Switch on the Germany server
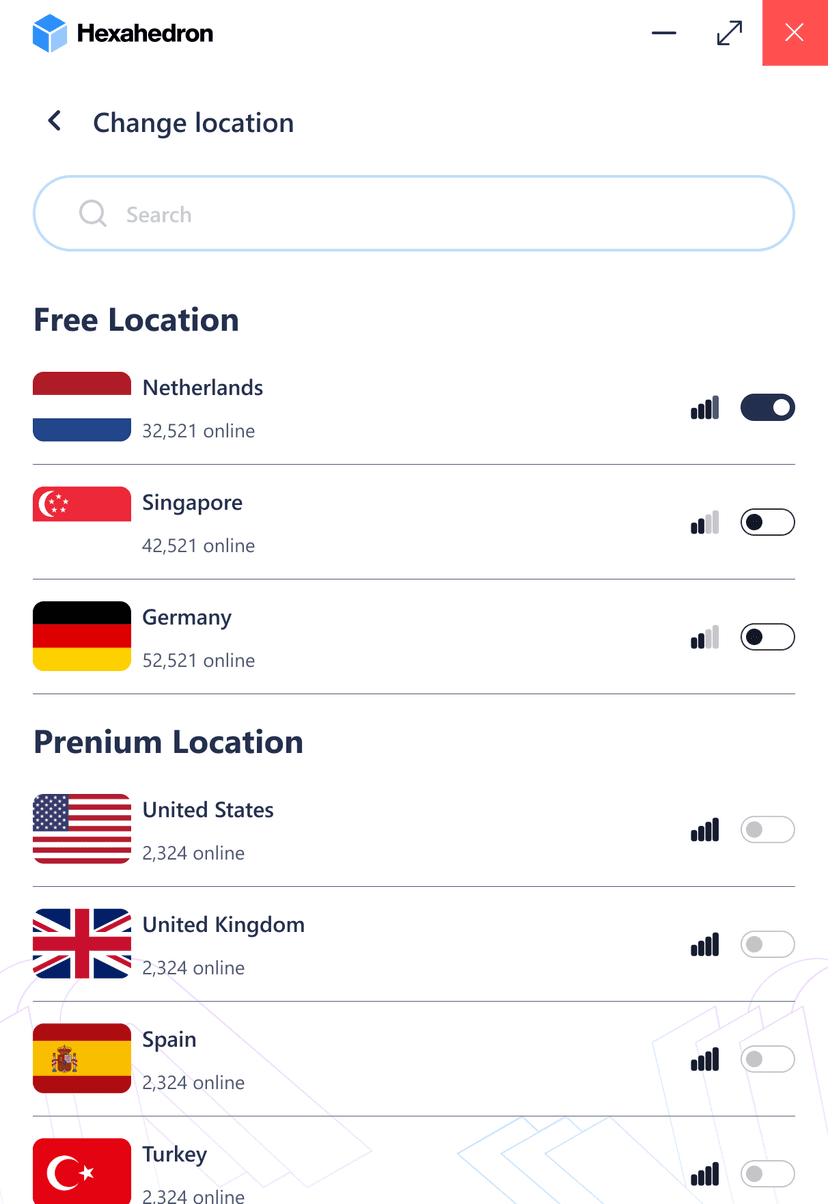The image size is (828, 1204). [x=767, y=636]
